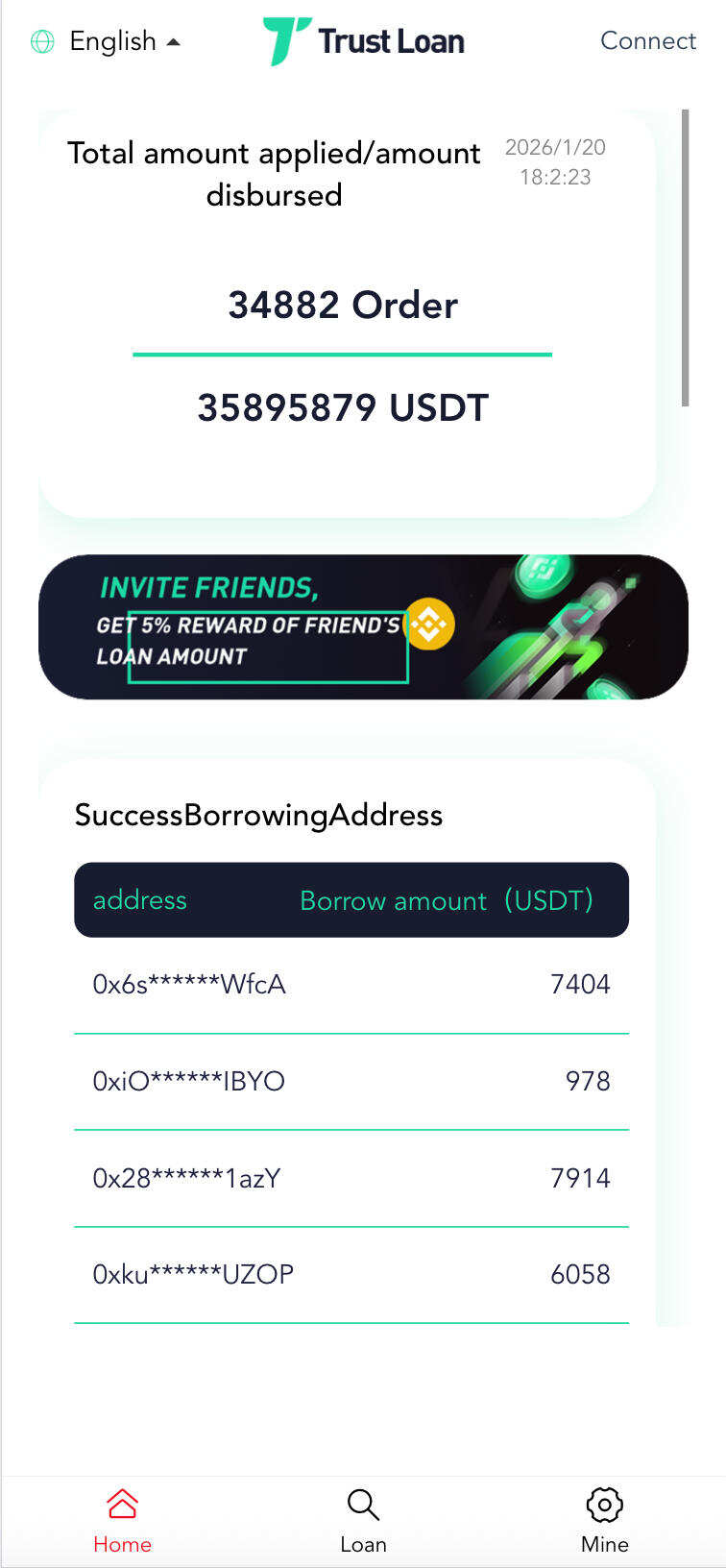Select the address column header
The height and width of the screenshot is (1568, 726).
140,900
